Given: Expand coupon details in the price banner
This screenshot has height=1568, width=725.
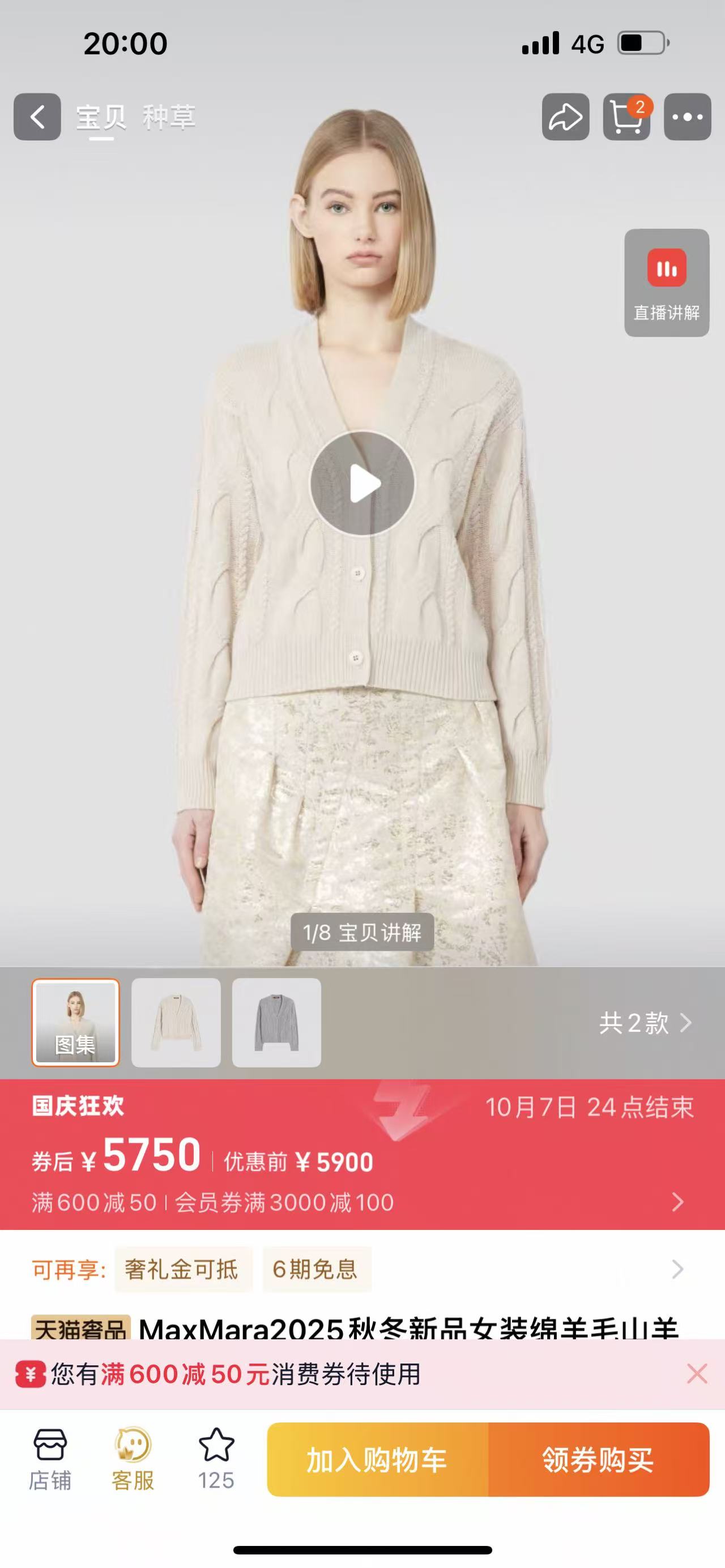Looking at the screenshot, I should [677, 1202].
